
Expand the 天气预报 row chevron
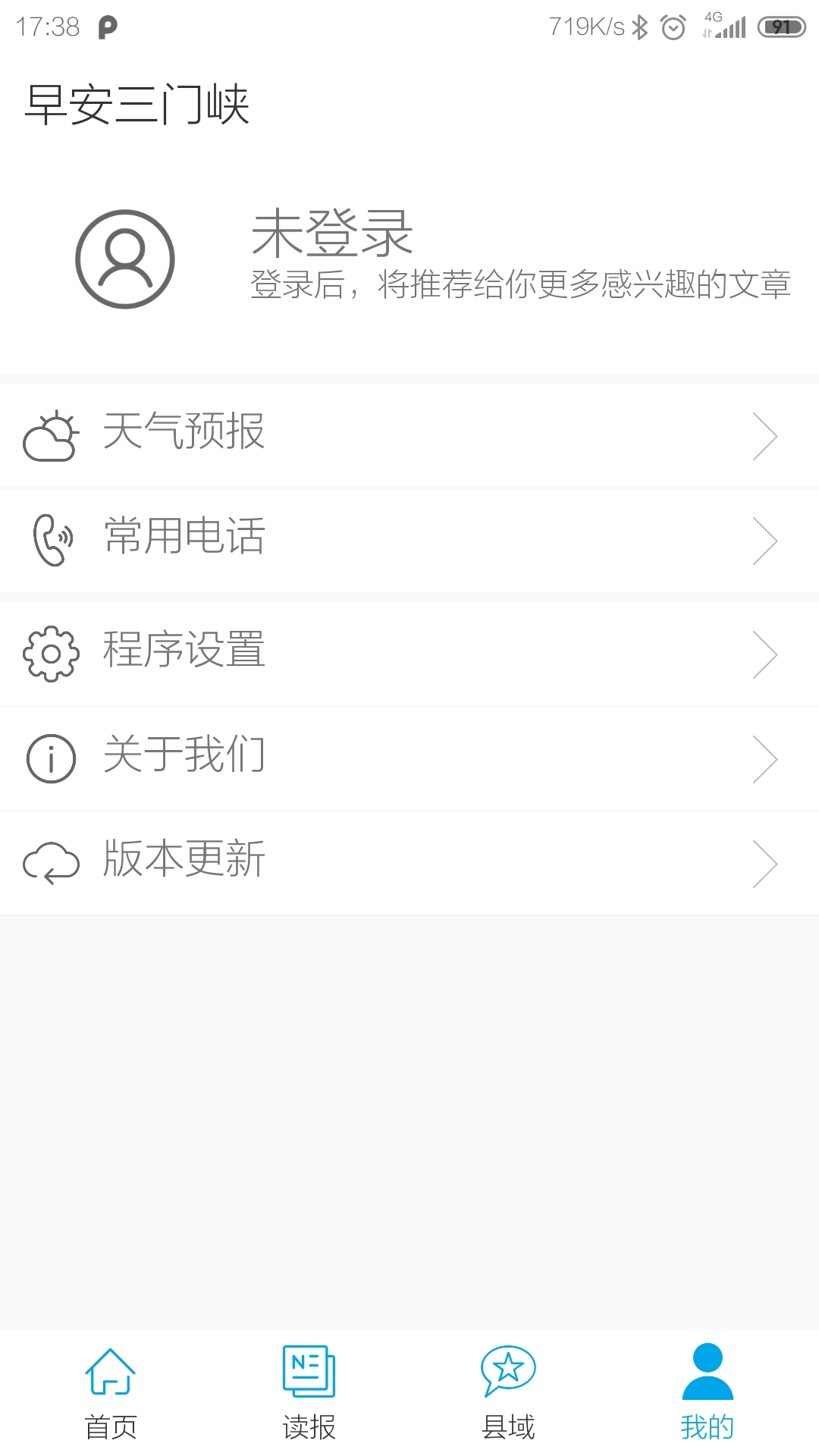coord(766,434)
